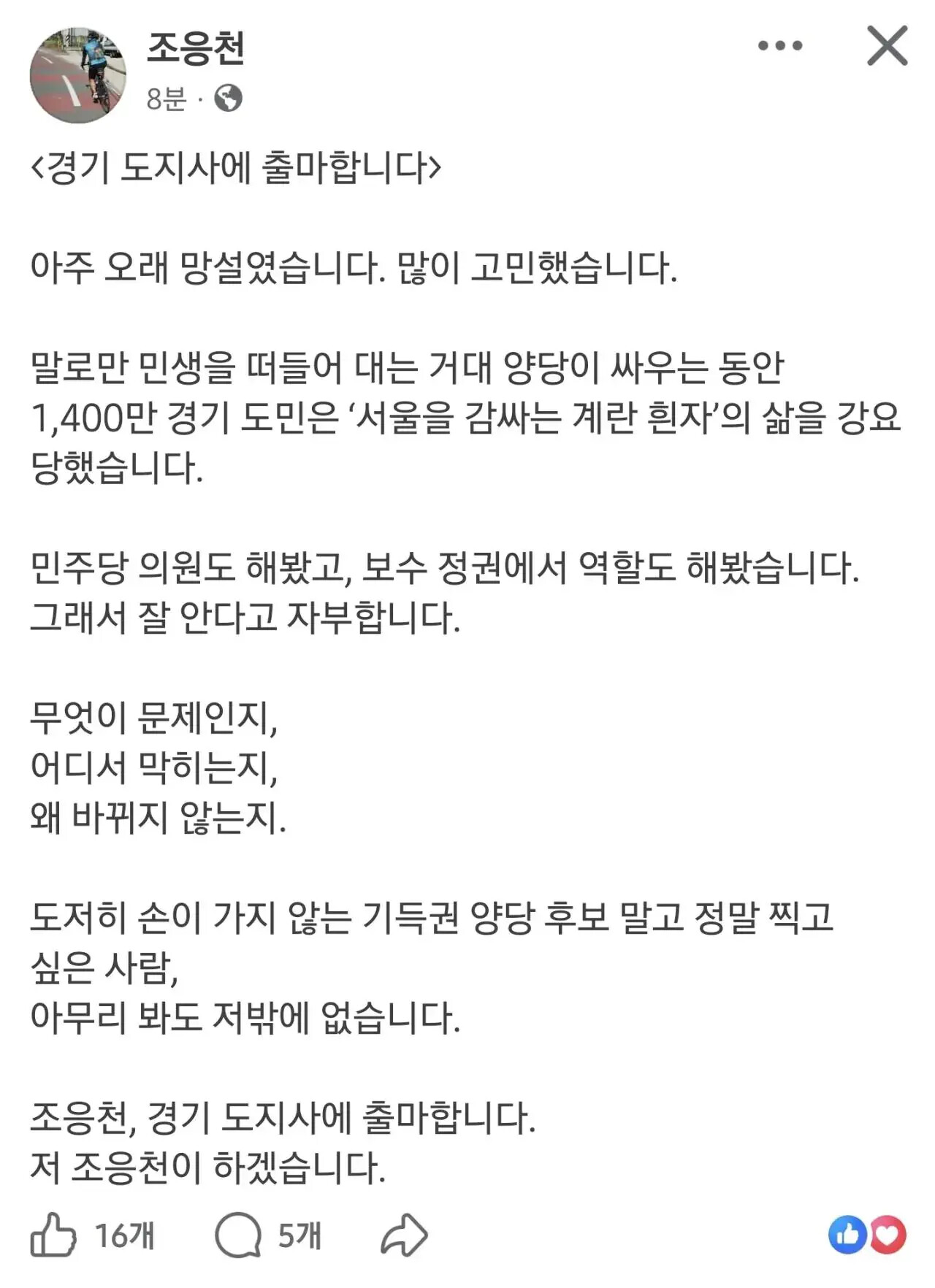Share this post
This screenshot has height=1288, width=935.
(x=404, y=1235)
